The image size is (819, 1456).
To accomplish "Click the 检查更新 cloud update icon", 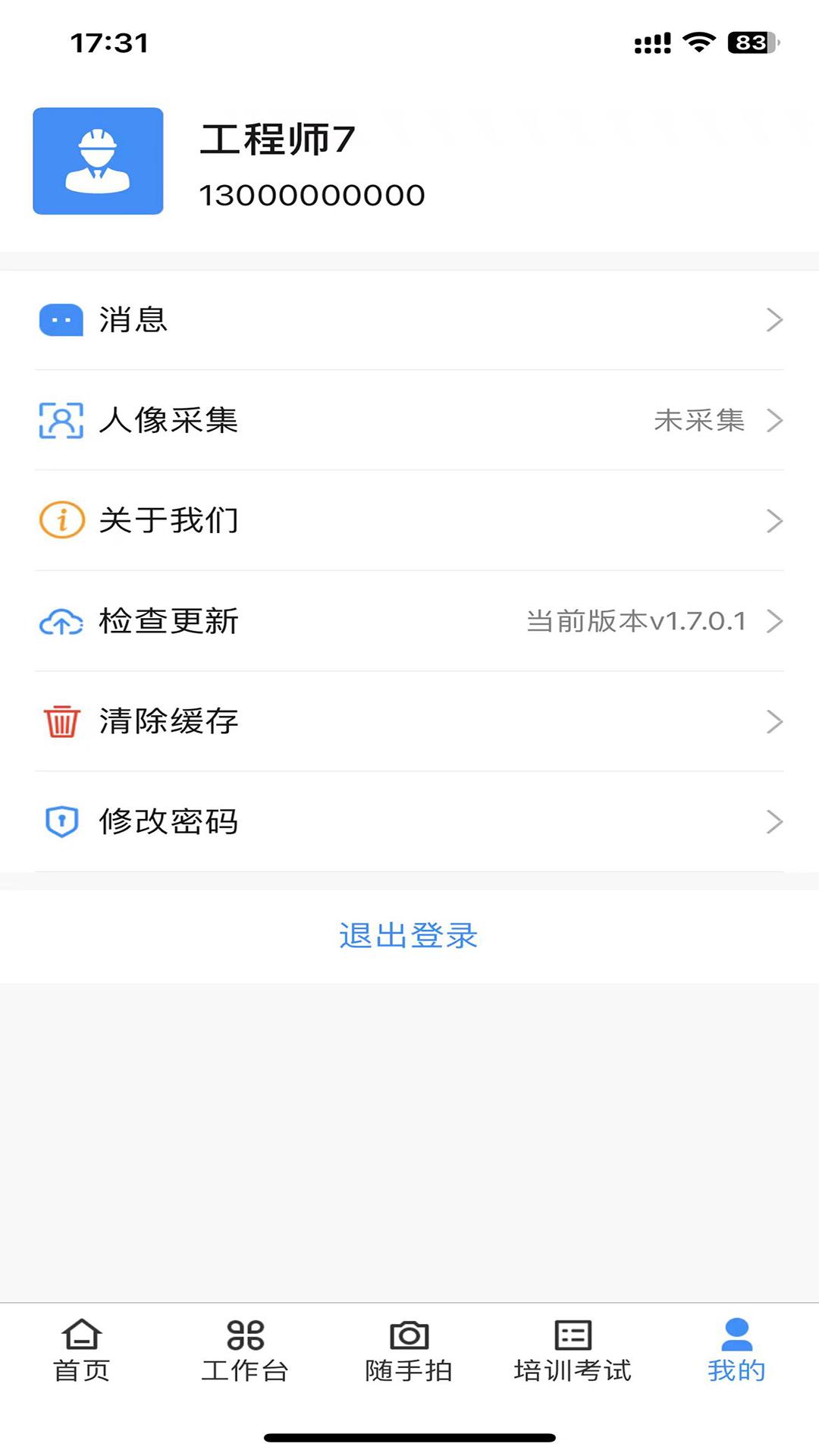I will coord(61,622).
